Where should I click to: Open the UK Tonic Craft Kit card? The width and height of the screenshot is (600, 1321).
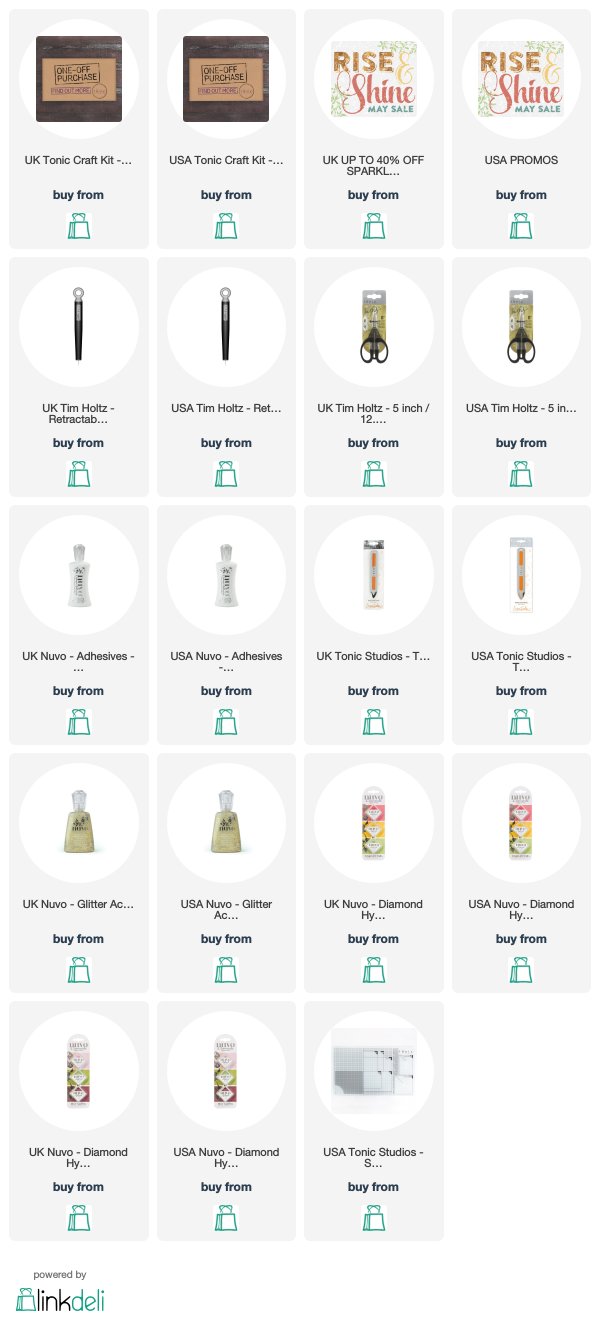[79, 129]
